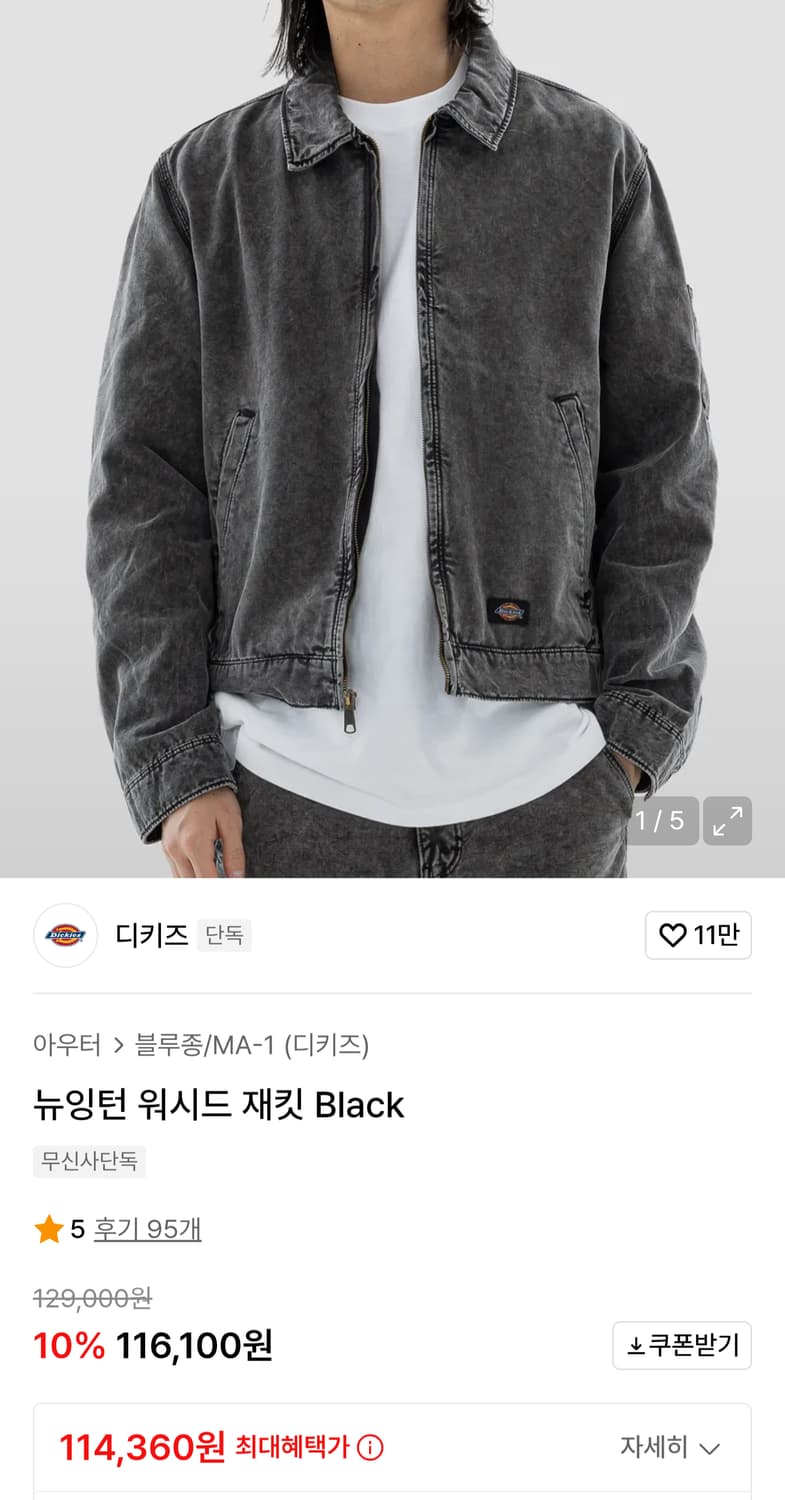Click the 쿠폰받기 button
Image resolution: width=785 pixels, height=1500 pixels.
point(682,1345)
